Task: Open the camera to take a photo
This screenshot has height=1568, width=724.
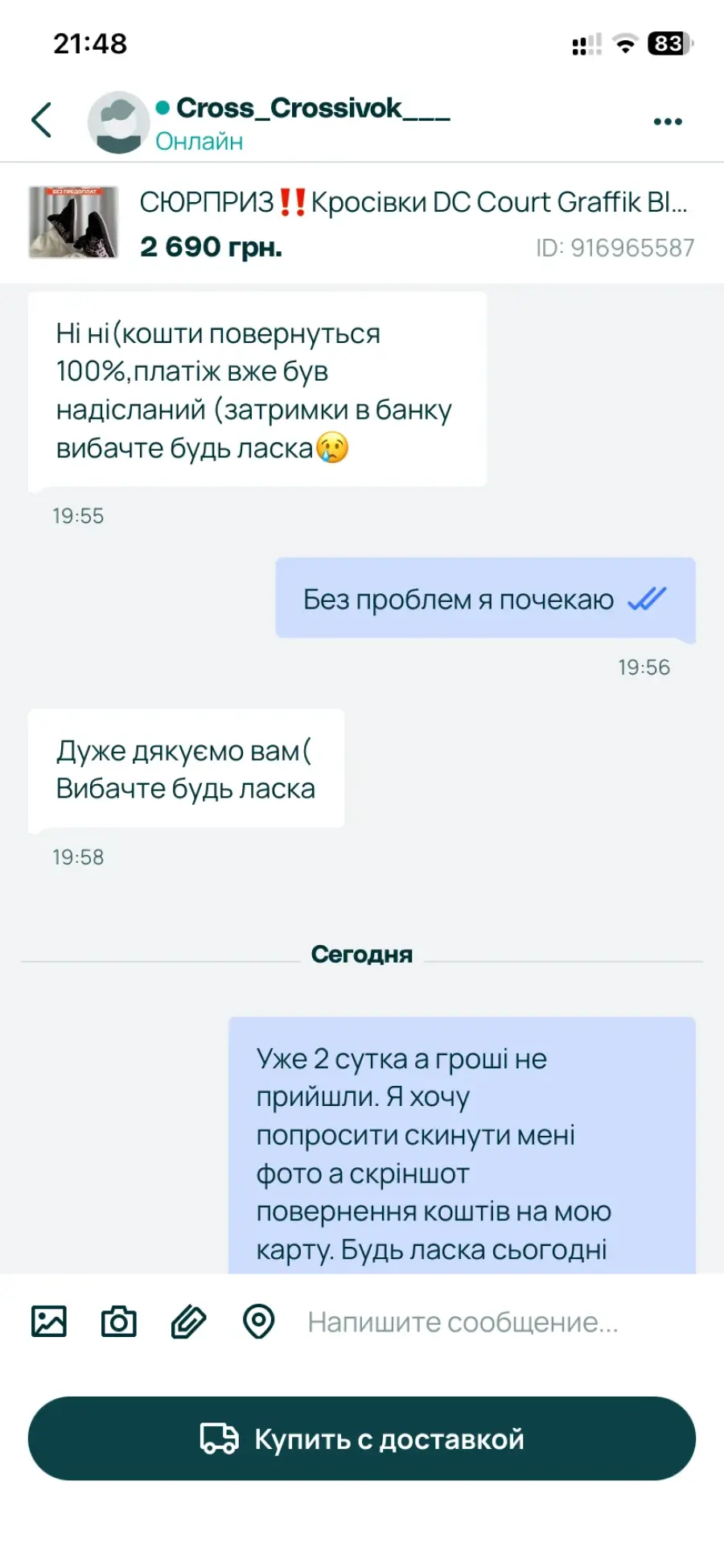Action: click(118, 1322)
